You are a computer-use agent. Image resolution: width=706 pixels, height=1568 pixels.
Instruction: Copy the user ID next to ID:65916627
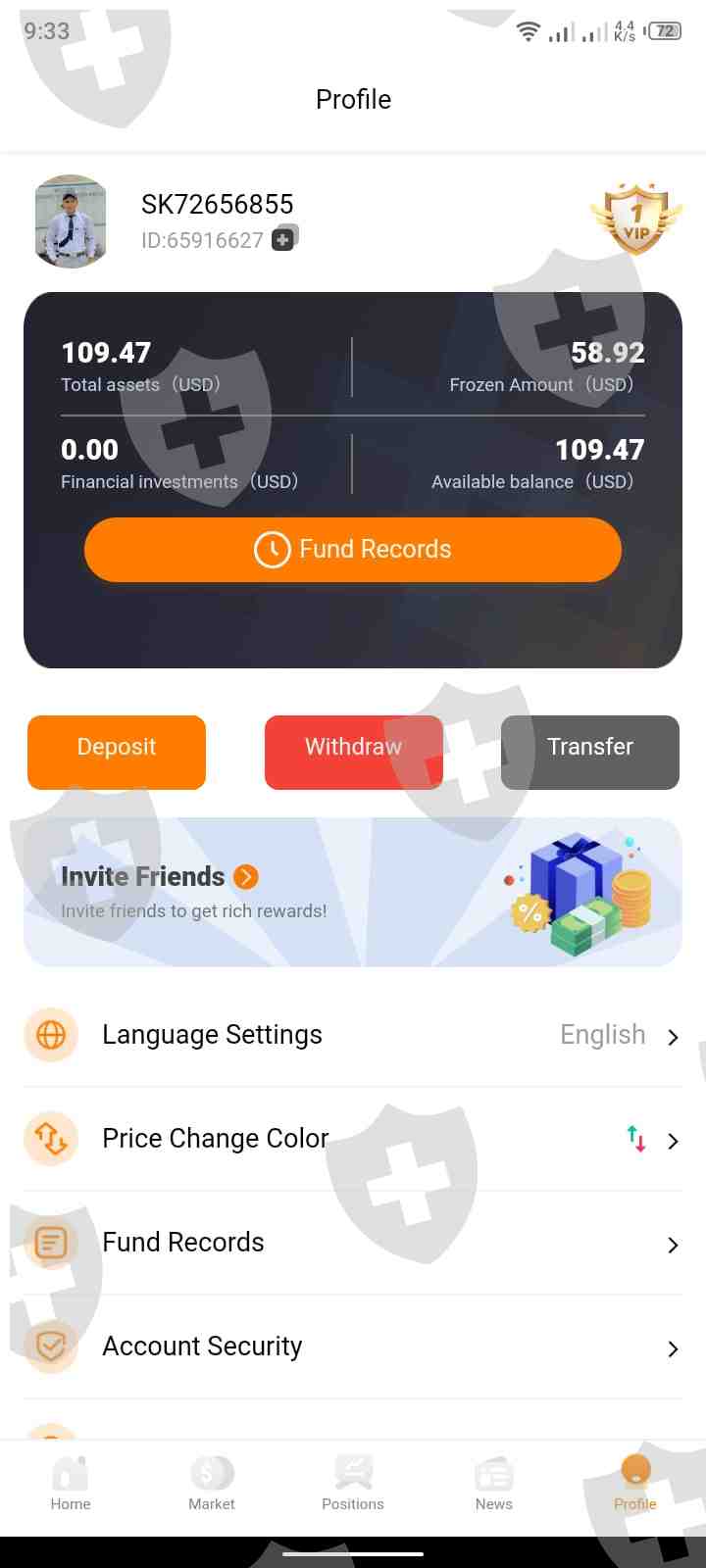[x=284, y=238]
